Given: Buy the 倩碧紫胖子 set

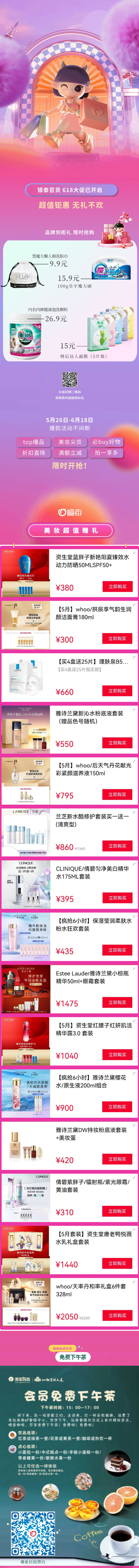Looking at the screenshot, I should (117, 1211).
